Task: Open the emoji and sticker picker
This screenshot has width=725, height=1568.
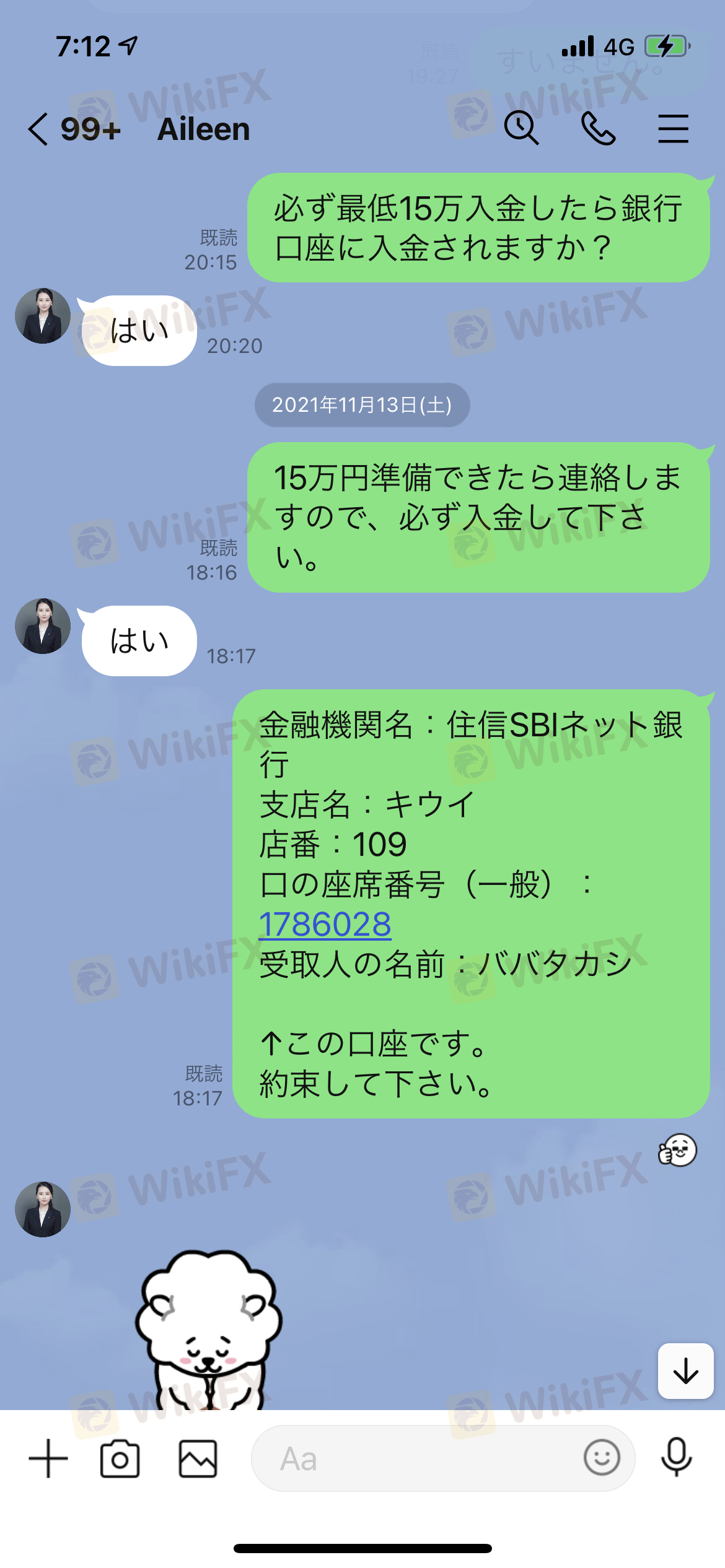Action: coord(601,1457)
